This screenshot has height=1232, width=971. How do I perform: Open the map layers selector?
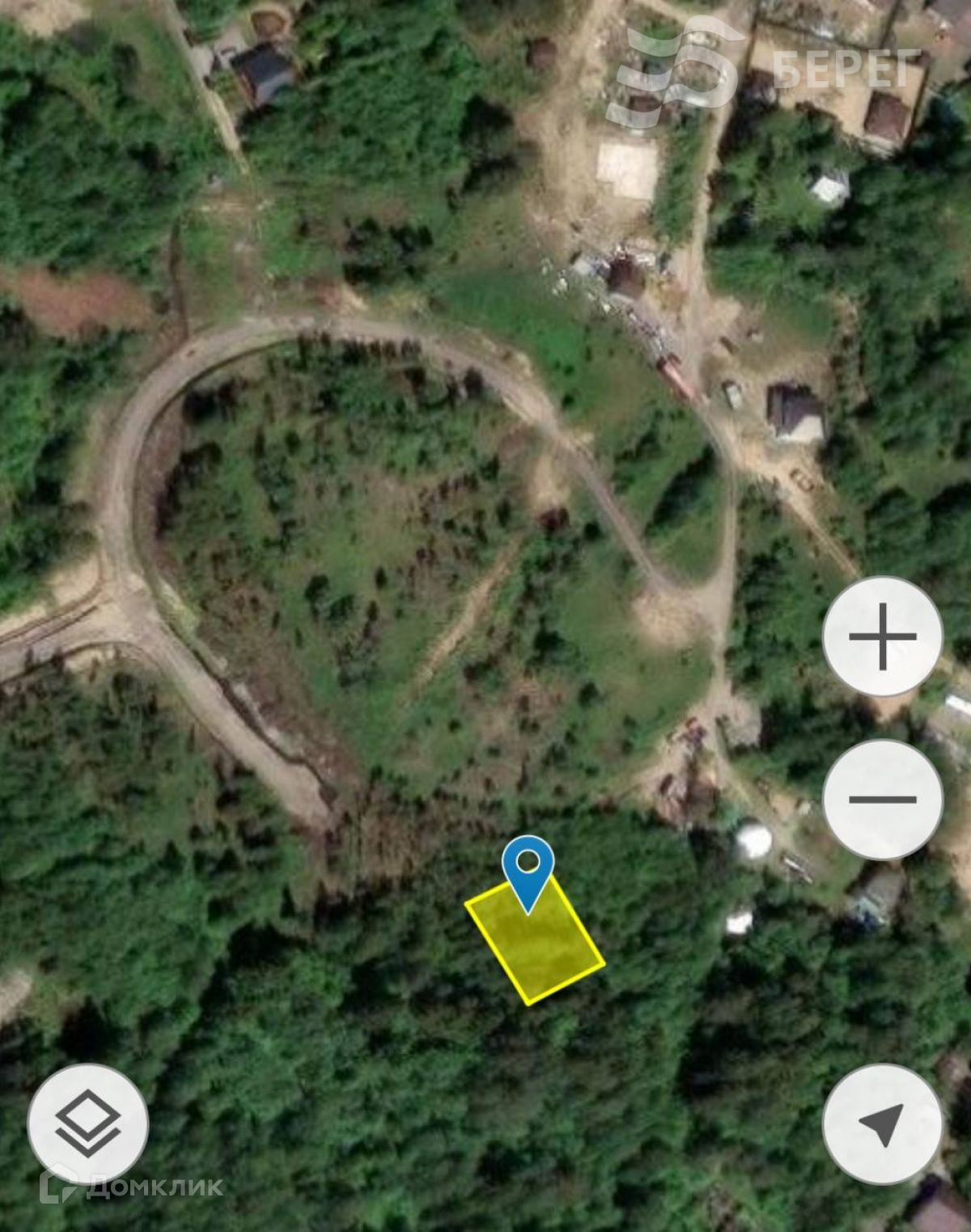(x=87, y=1124)
